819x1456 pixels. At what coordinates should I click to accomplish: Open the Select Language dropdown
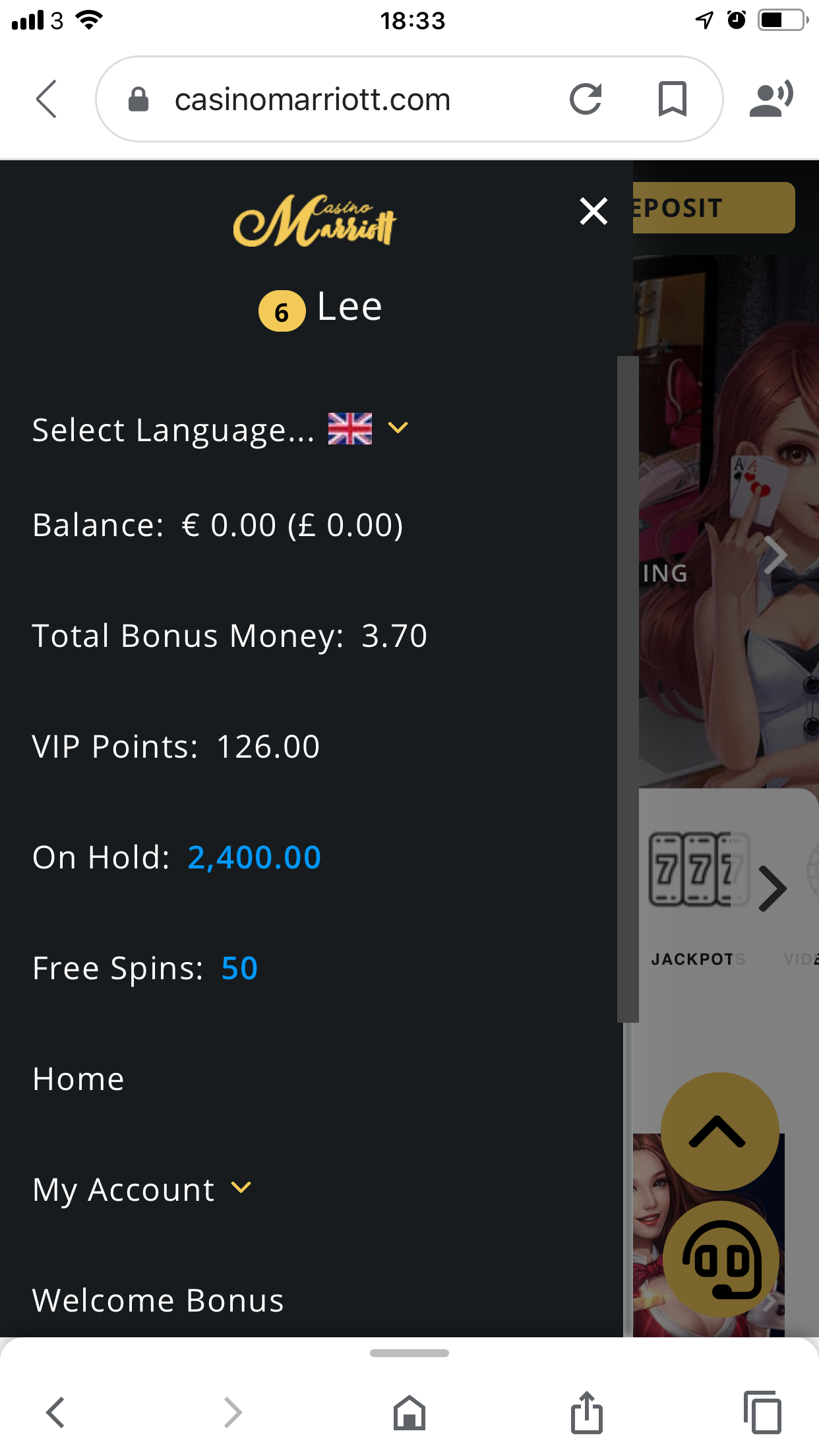[221, 430]
